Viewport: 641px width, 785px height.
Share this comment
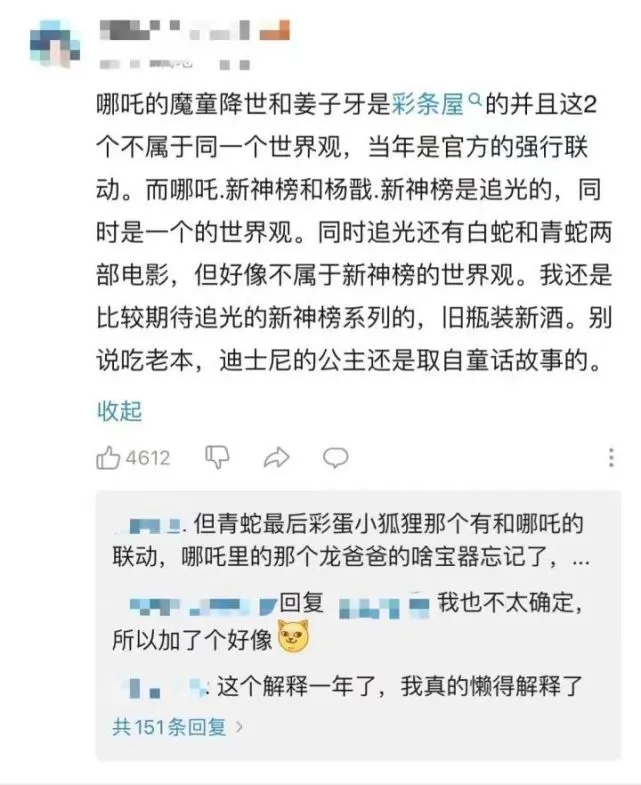(x=274, y=458)
